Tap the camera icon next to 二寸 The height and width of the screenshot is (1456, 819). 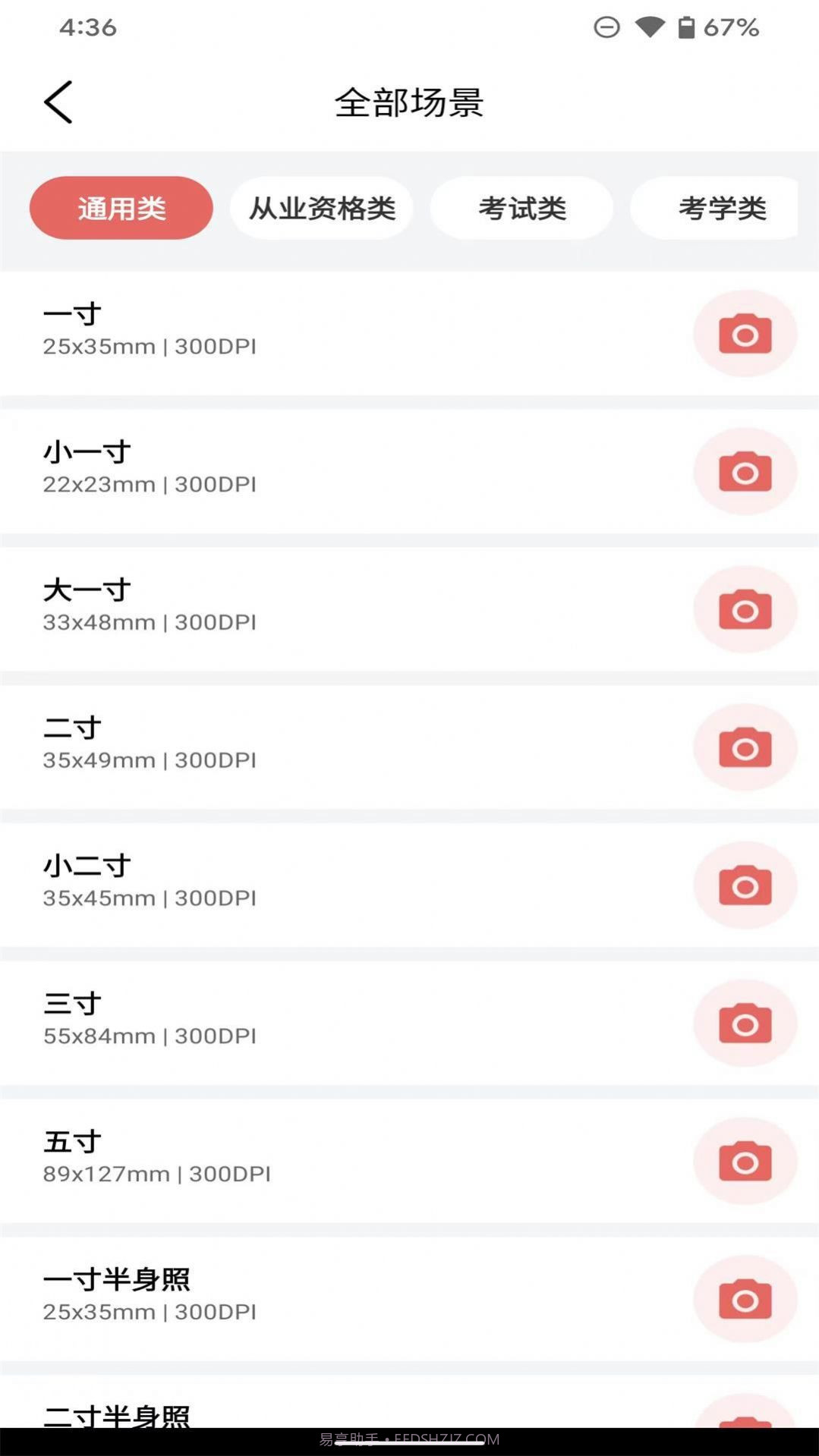pyautogui.click(x=745, y=747)
